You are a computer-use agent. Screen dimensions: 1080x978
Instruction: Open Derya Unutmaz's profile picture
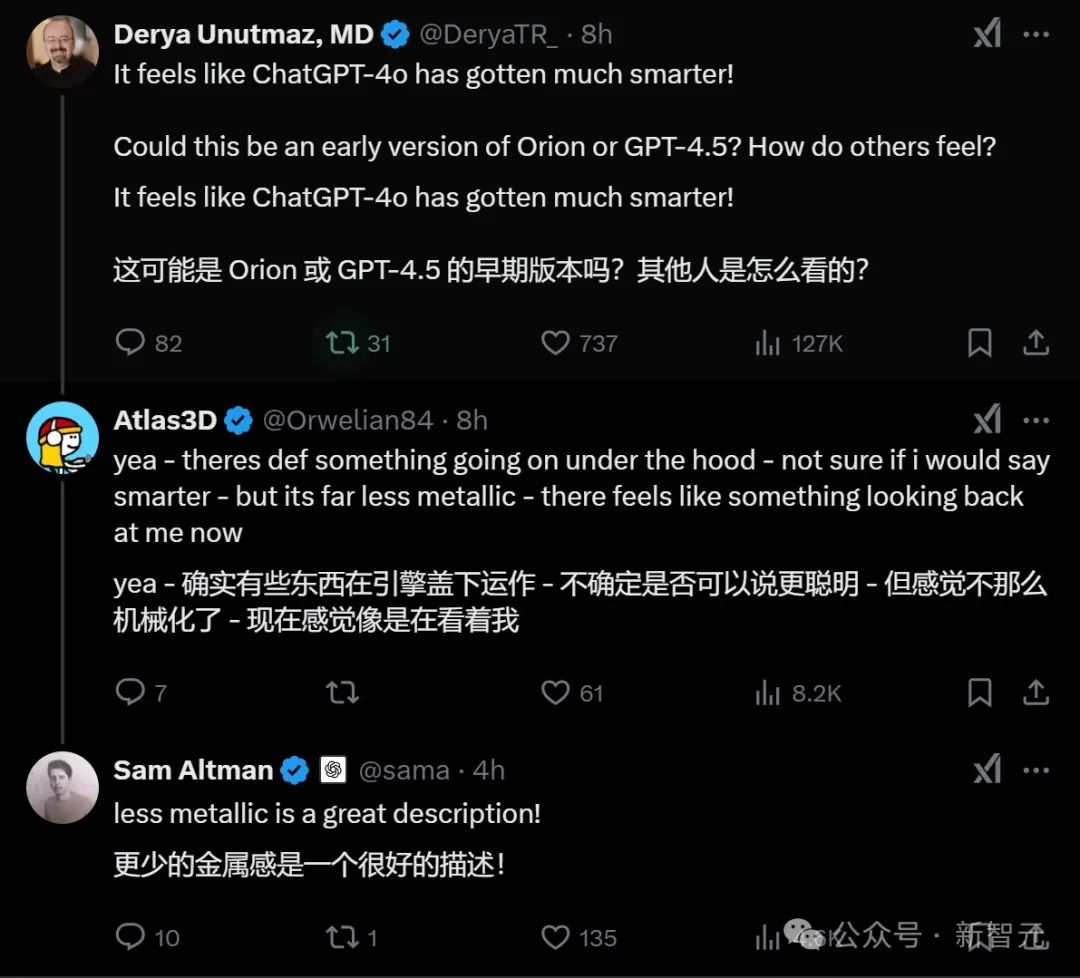[x=62, y=50]
